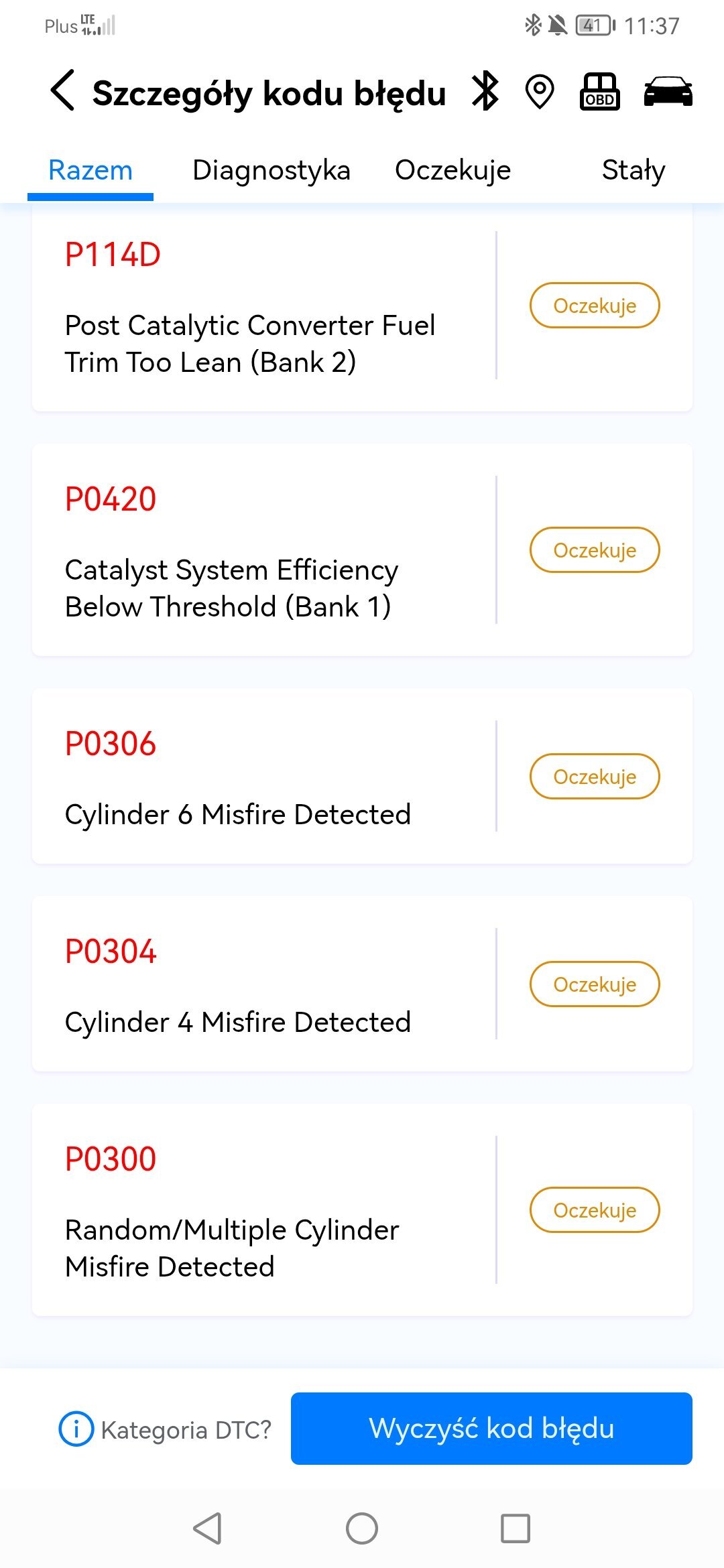Switch to the Stały tab
This screenshot has height=1568, width=724.
633,170
